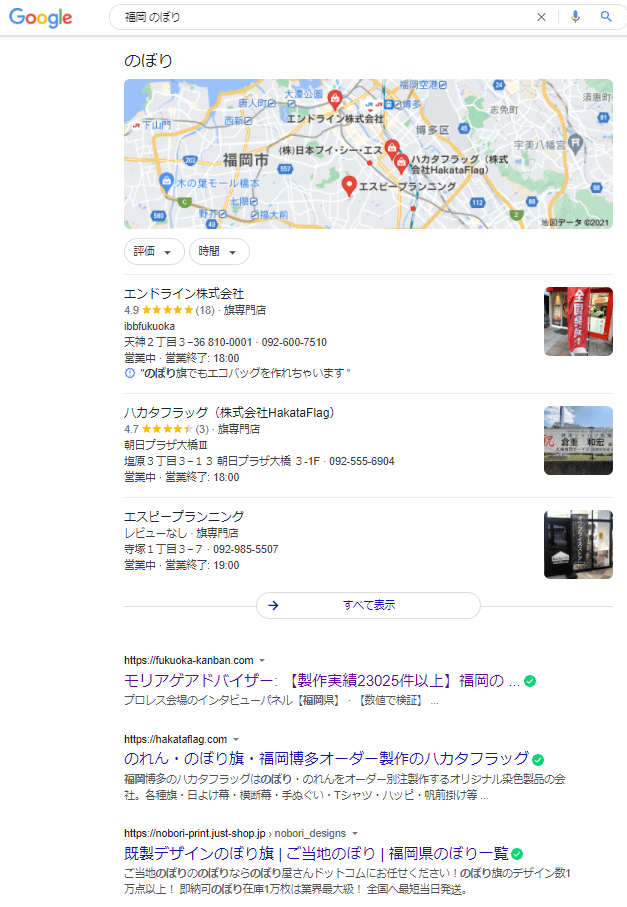Screen dimensions: 627x907
Task: Clear the search query with the X
Action: click(542, 17)
